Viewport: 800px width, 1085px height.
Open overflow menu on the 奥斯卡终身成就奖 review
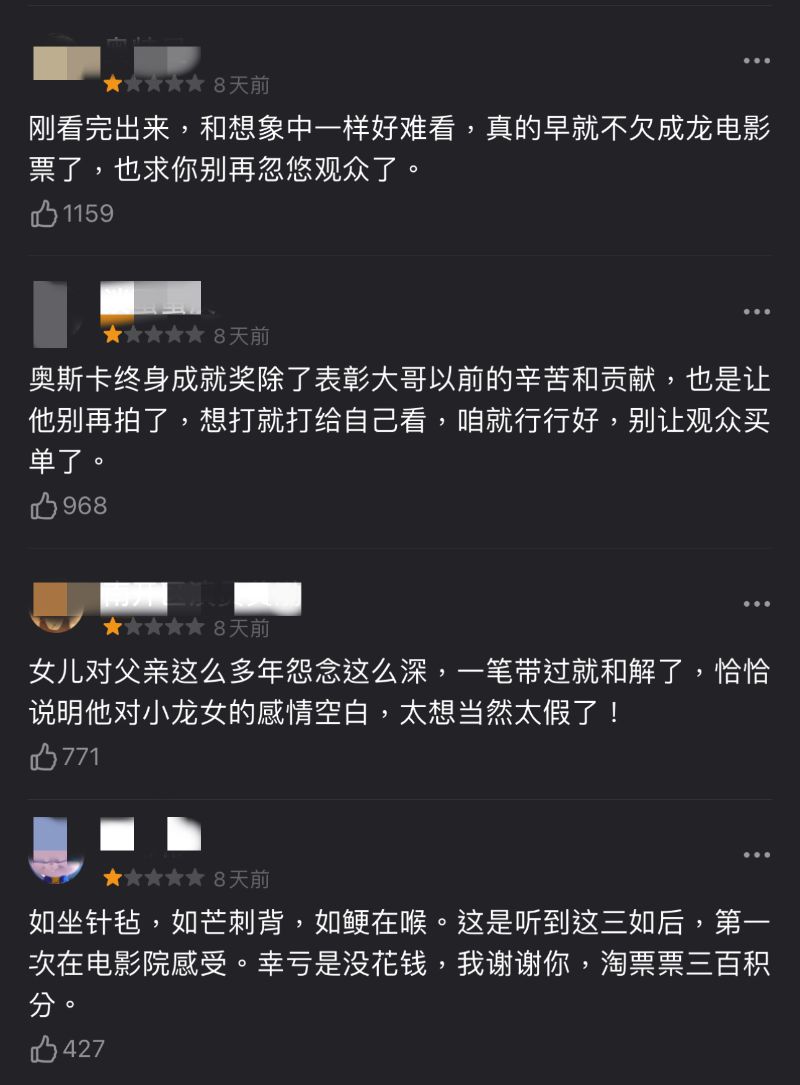pyautogui.click(x=756, y=312)
